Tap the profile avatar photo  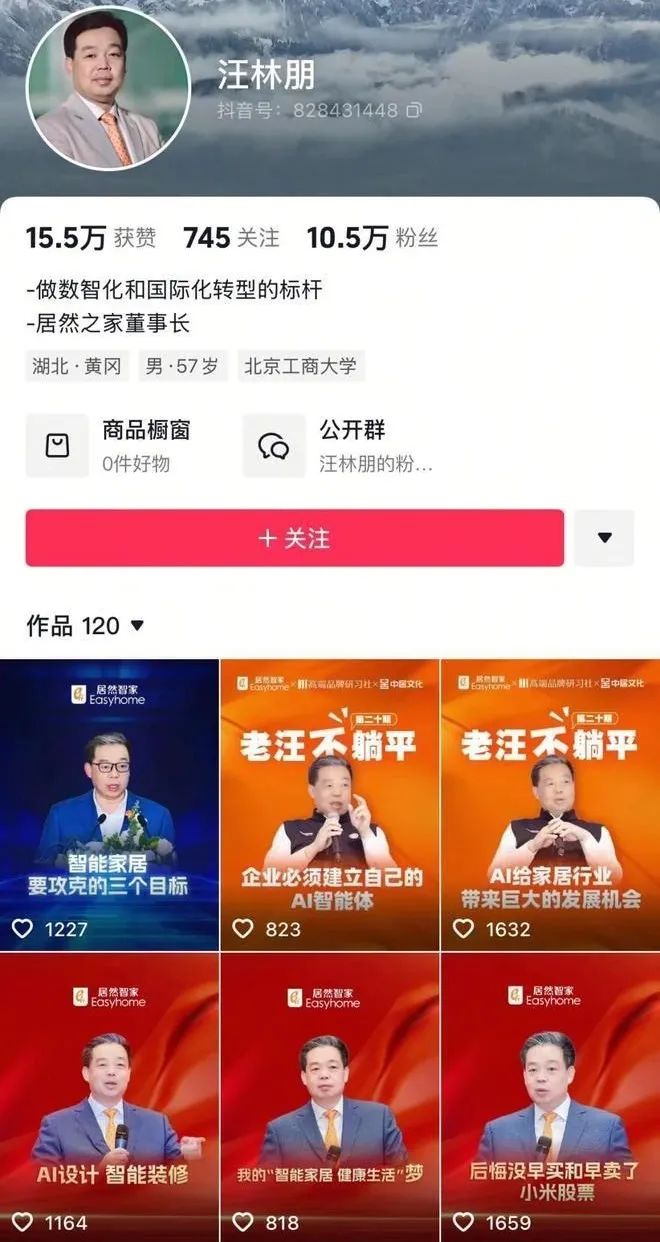click(108, 87)
